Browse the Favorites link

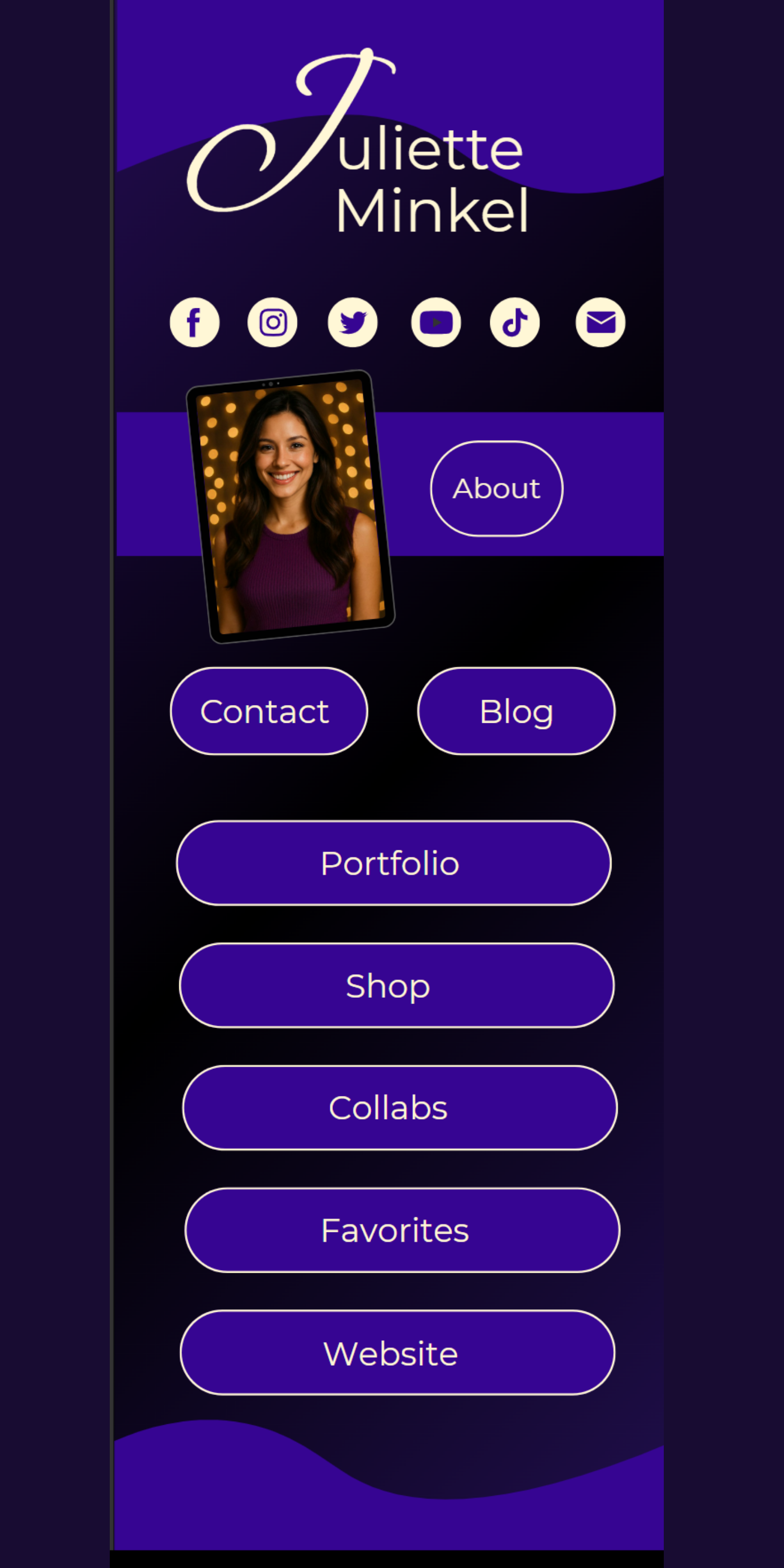[402, 1230]
